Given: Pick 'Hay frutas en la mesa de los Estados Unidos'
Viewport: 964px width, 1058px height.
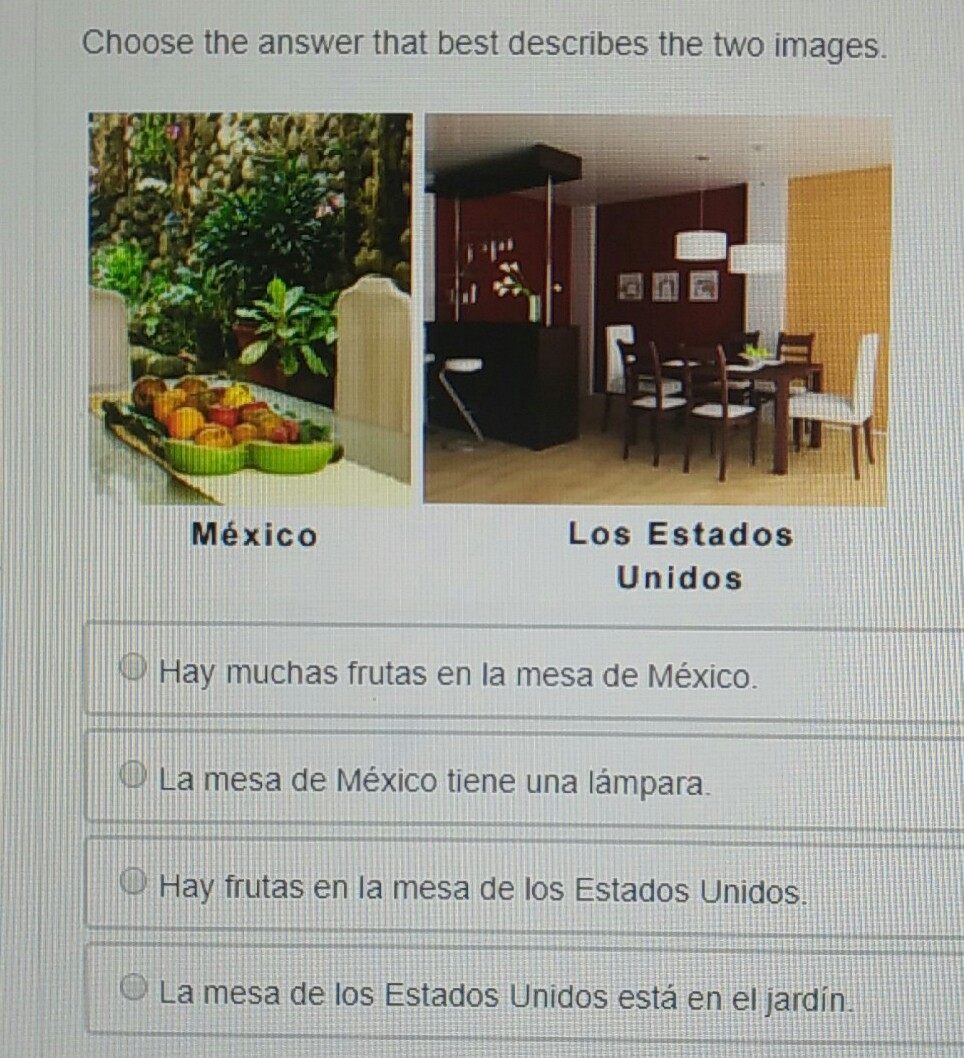Looking at the screenshot, I should coord(134,883).
